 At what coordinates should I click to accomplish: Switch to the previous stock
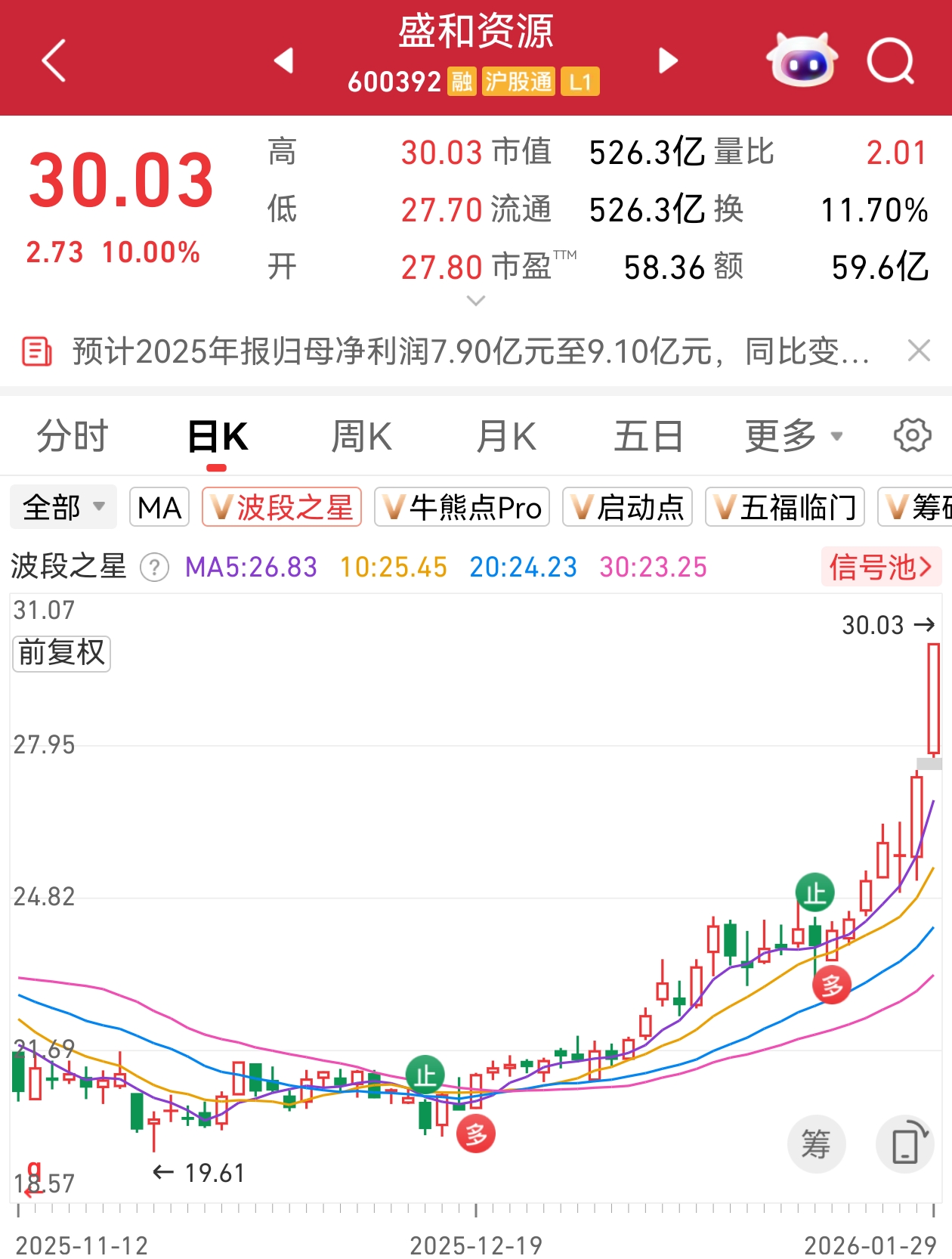pyautogui.click(x=284, y=60)
